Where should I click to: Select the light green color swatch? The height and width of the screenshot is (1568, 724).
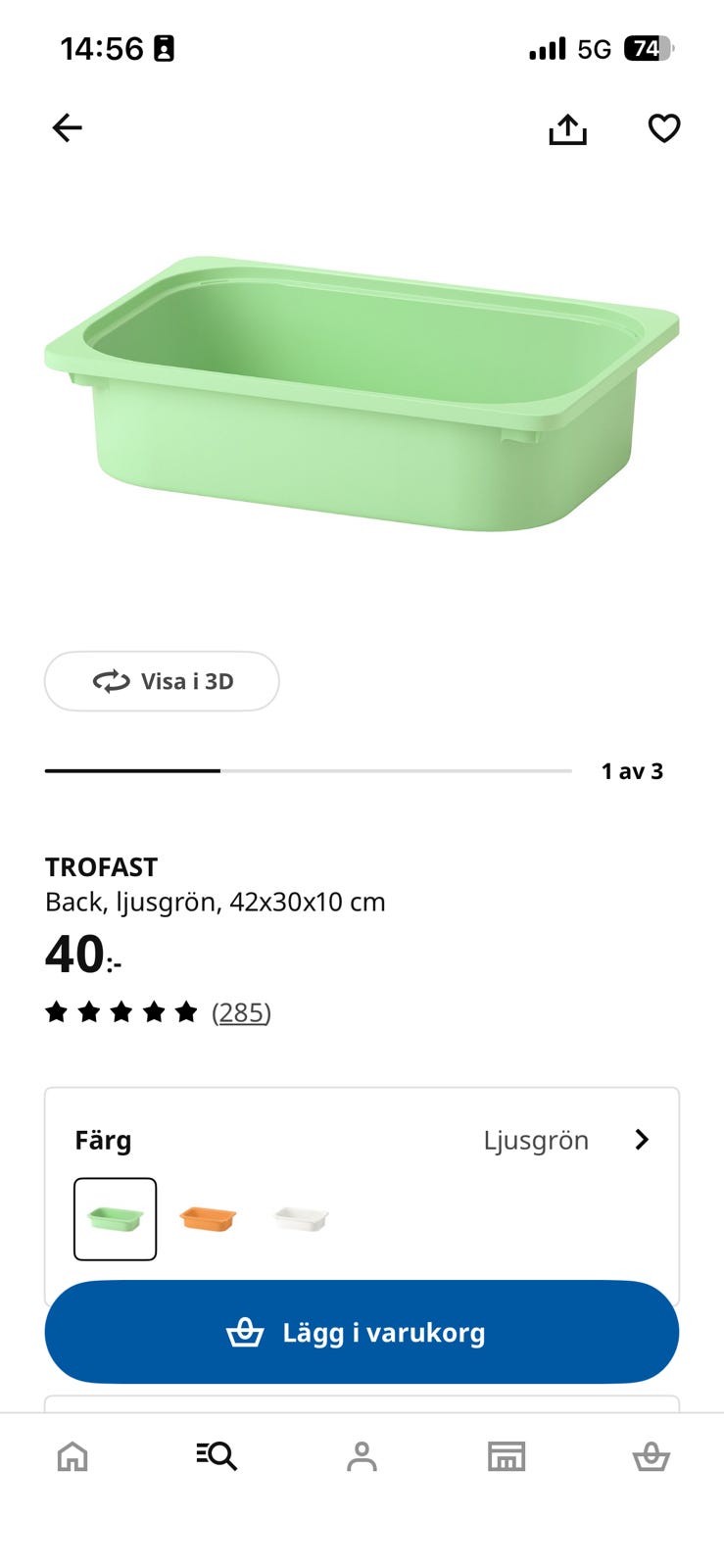tap(116, 1219)
